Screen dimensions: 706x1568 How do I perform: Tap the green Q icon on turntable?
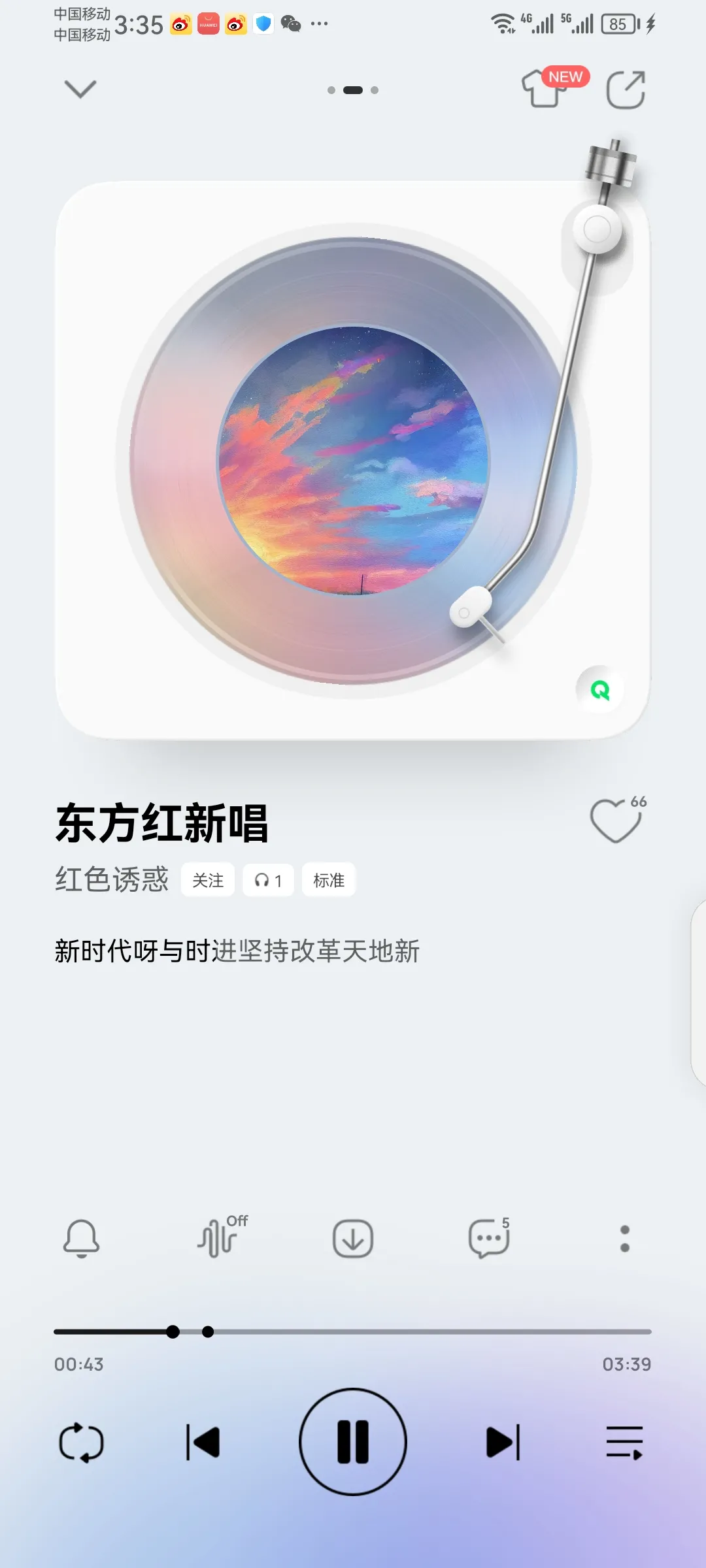tap(599, 690)
